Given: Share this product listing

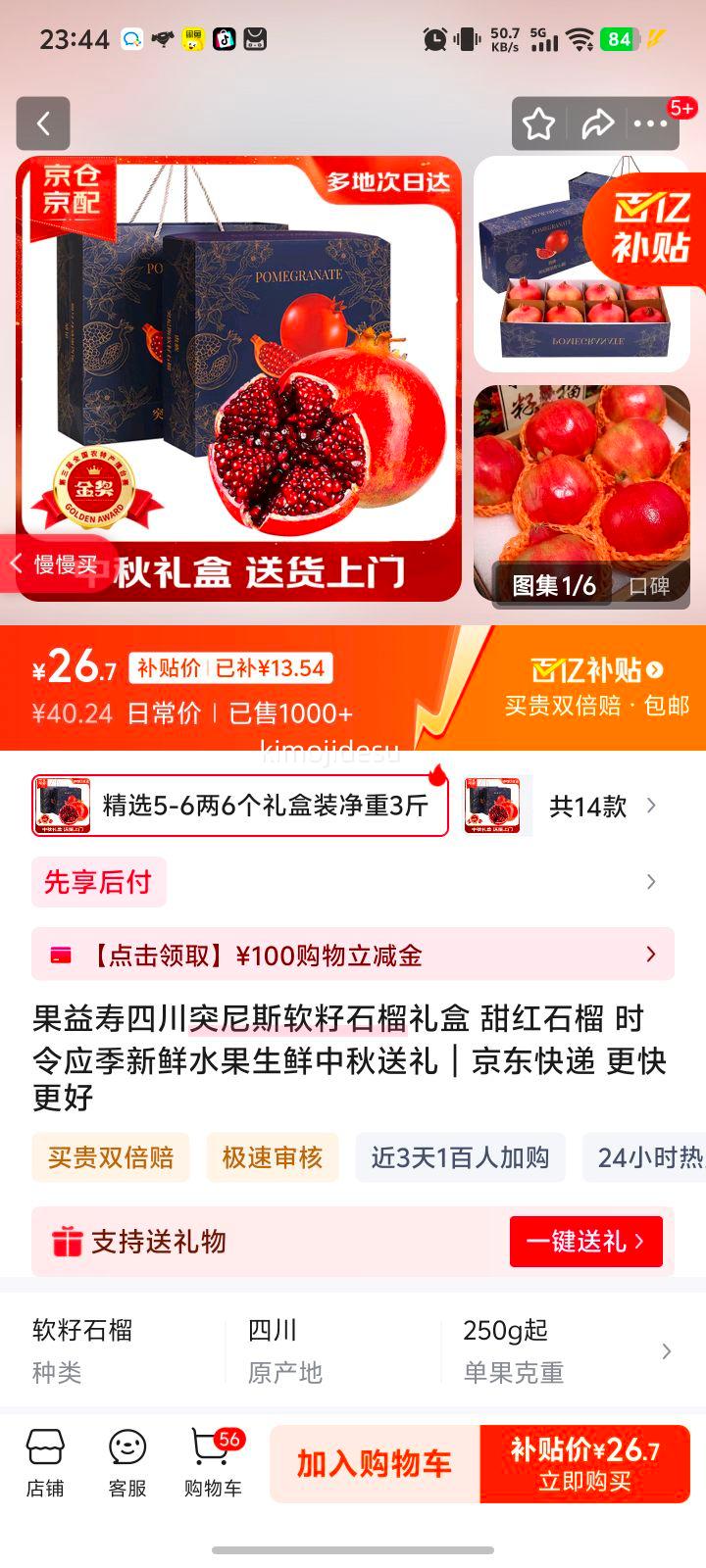Looking at the screenshot, I should click(596, 124).
